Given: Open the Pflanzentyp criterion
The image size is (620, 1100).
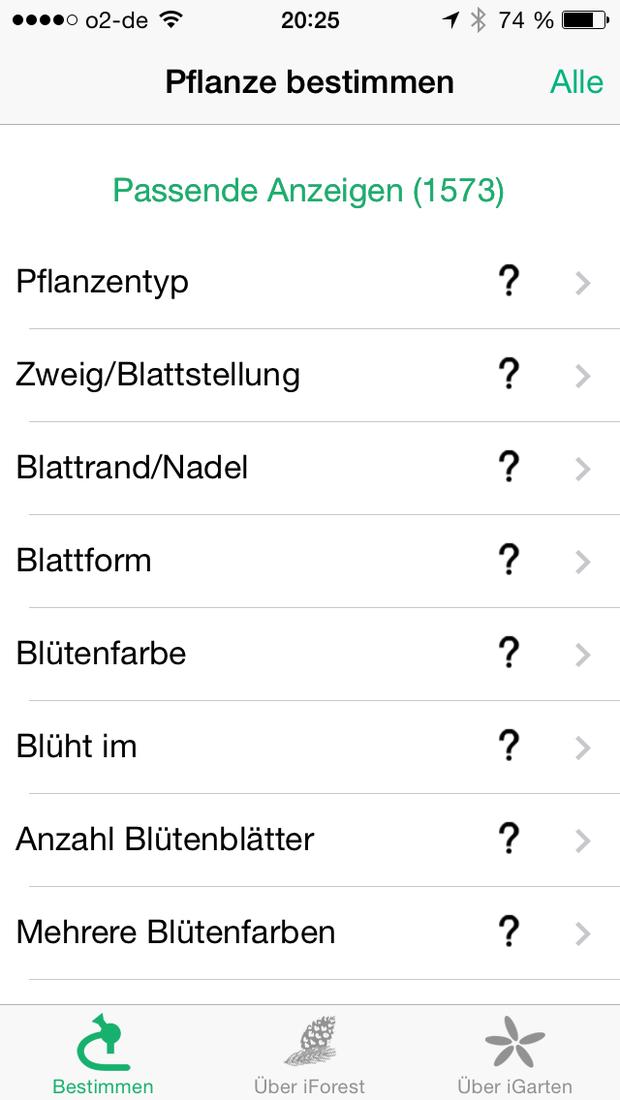Looking at the screenshot, I should point(310,282).
